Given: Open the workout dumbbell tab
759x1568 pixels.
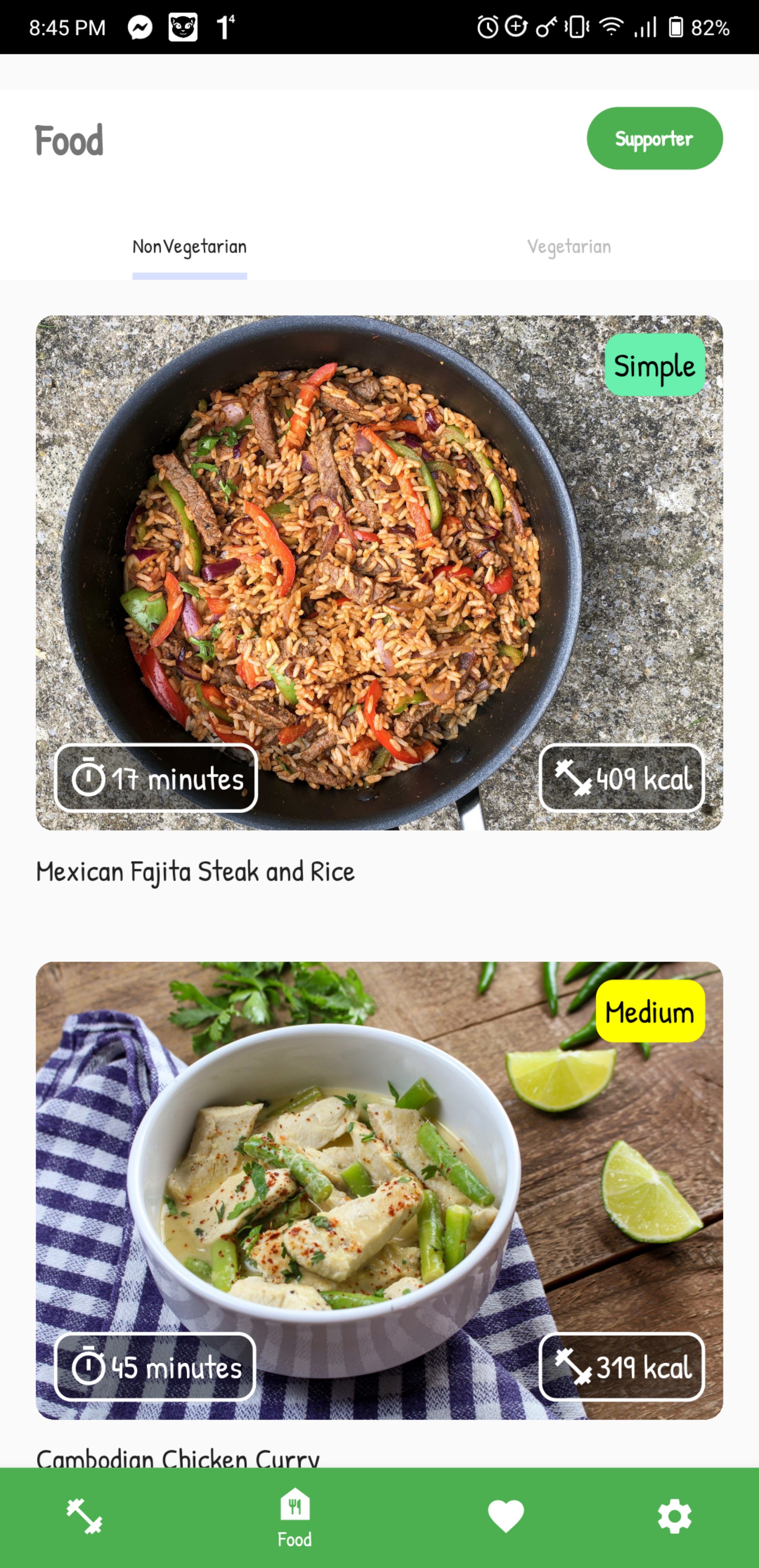Looking at the screenshot, I should 85,1516.
